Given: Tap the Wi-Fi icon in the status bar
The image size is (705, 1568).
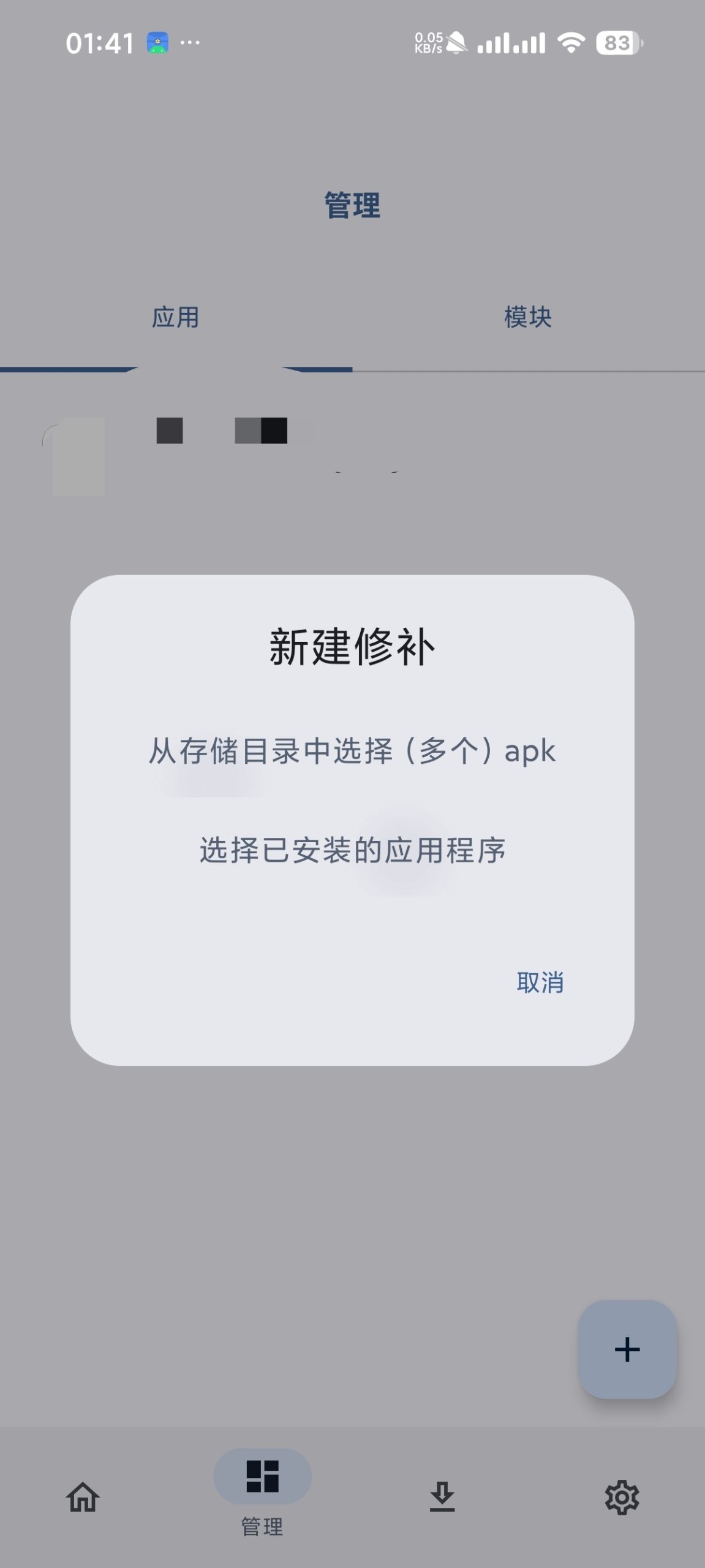Looking at the screenshot, I should [571, 43].
